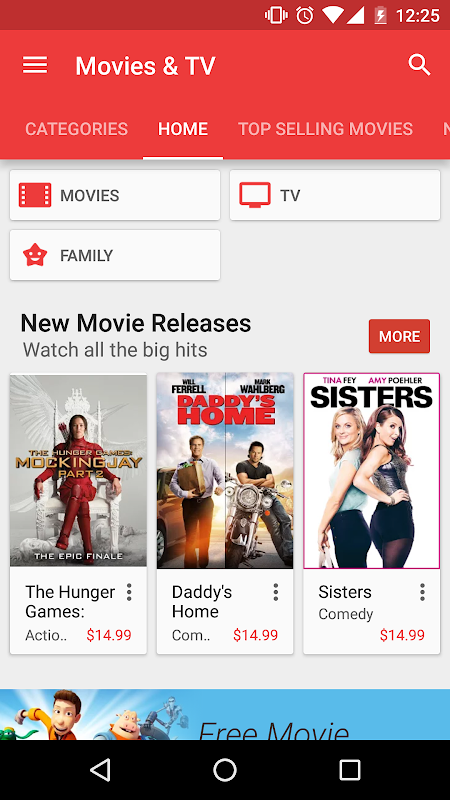The height and width of the screenshot is (800, 450).
Task: Open overflow menu for Daddy's Home
Action: [276, 592]
